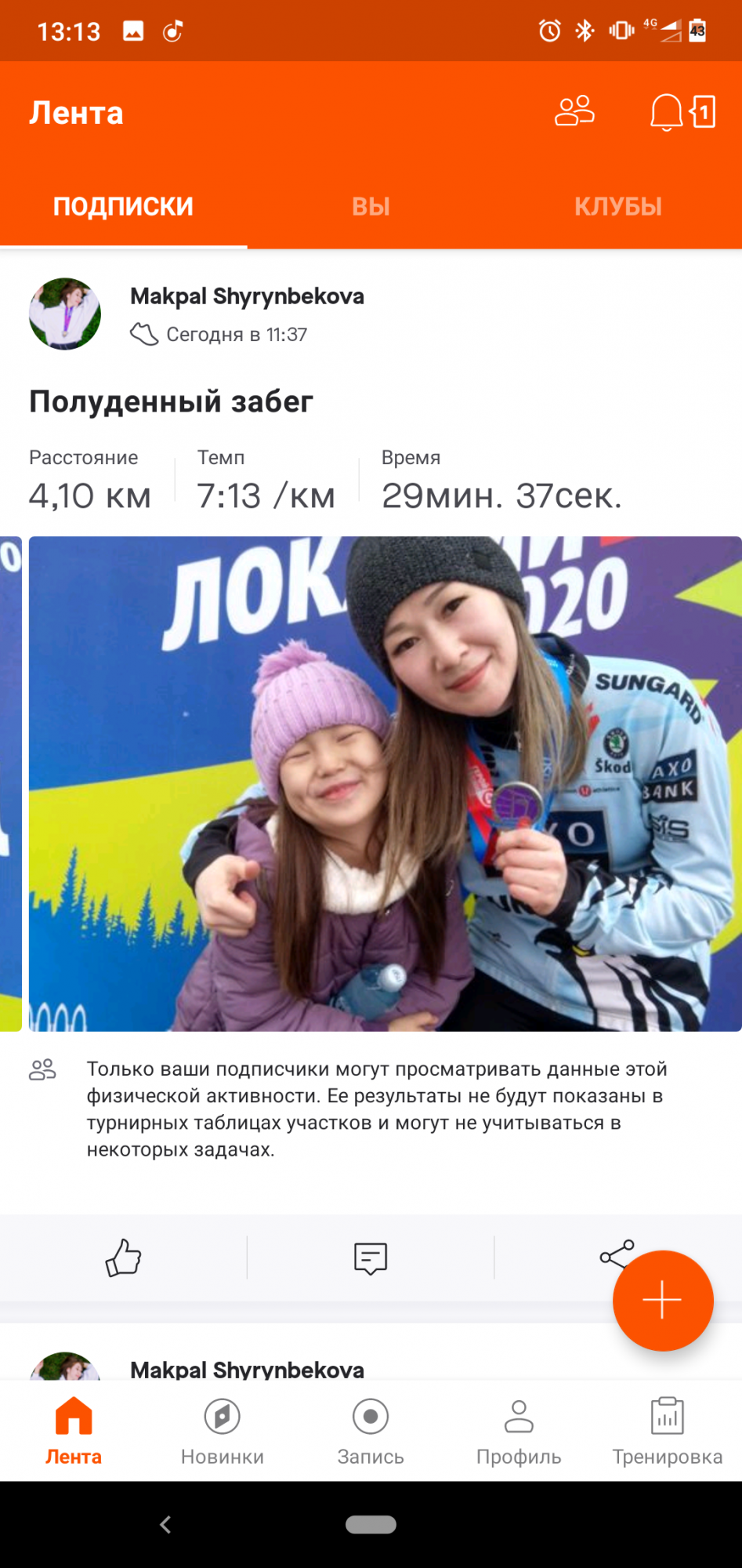Open the notifications bell
The image size is (742, 1568).
coord(667,112)
